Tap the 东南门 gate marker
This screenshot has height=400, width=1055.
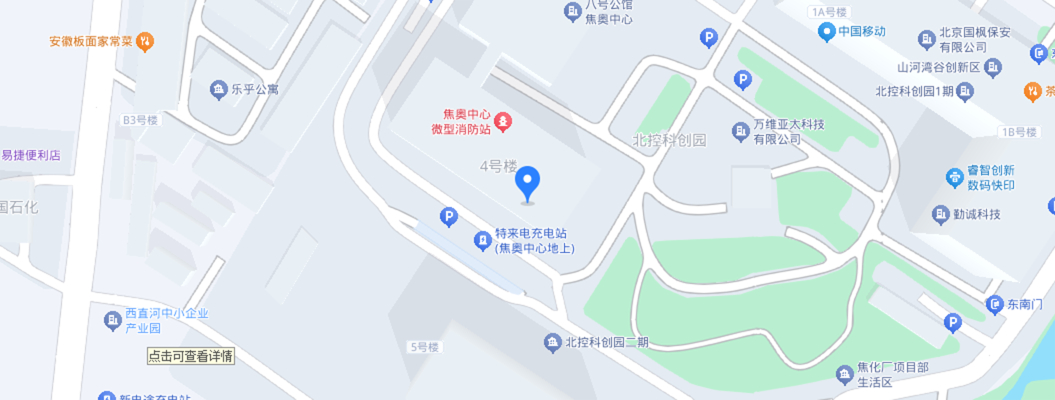994,304
